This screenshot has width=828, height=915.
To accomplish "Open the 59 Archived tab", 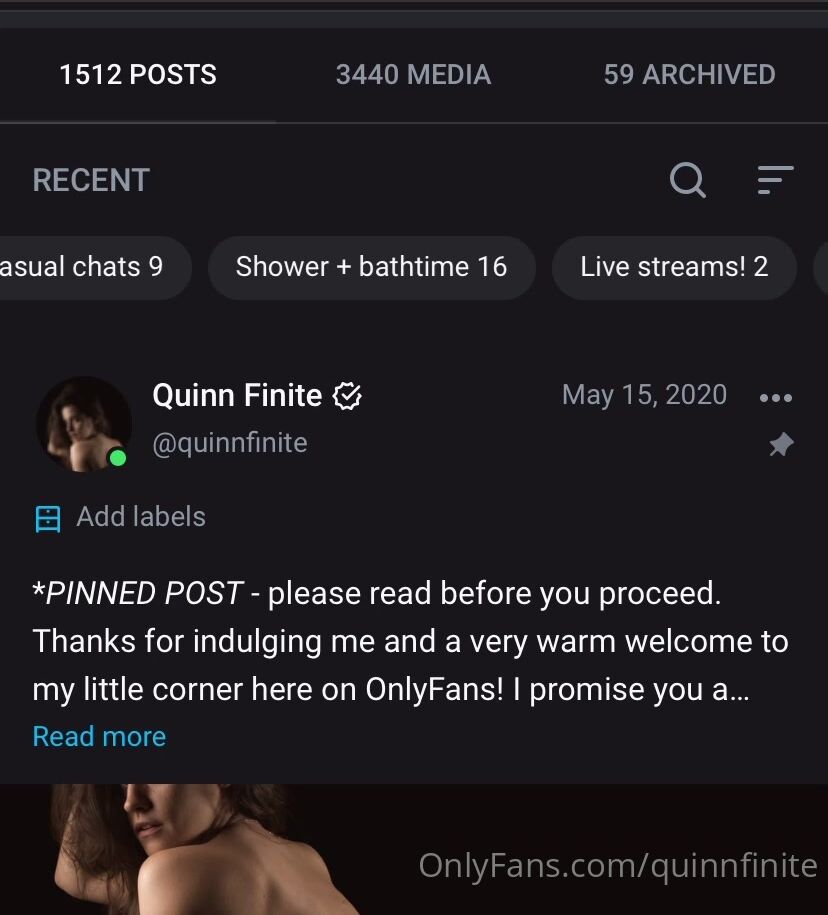I will click(x=689, y=75).
